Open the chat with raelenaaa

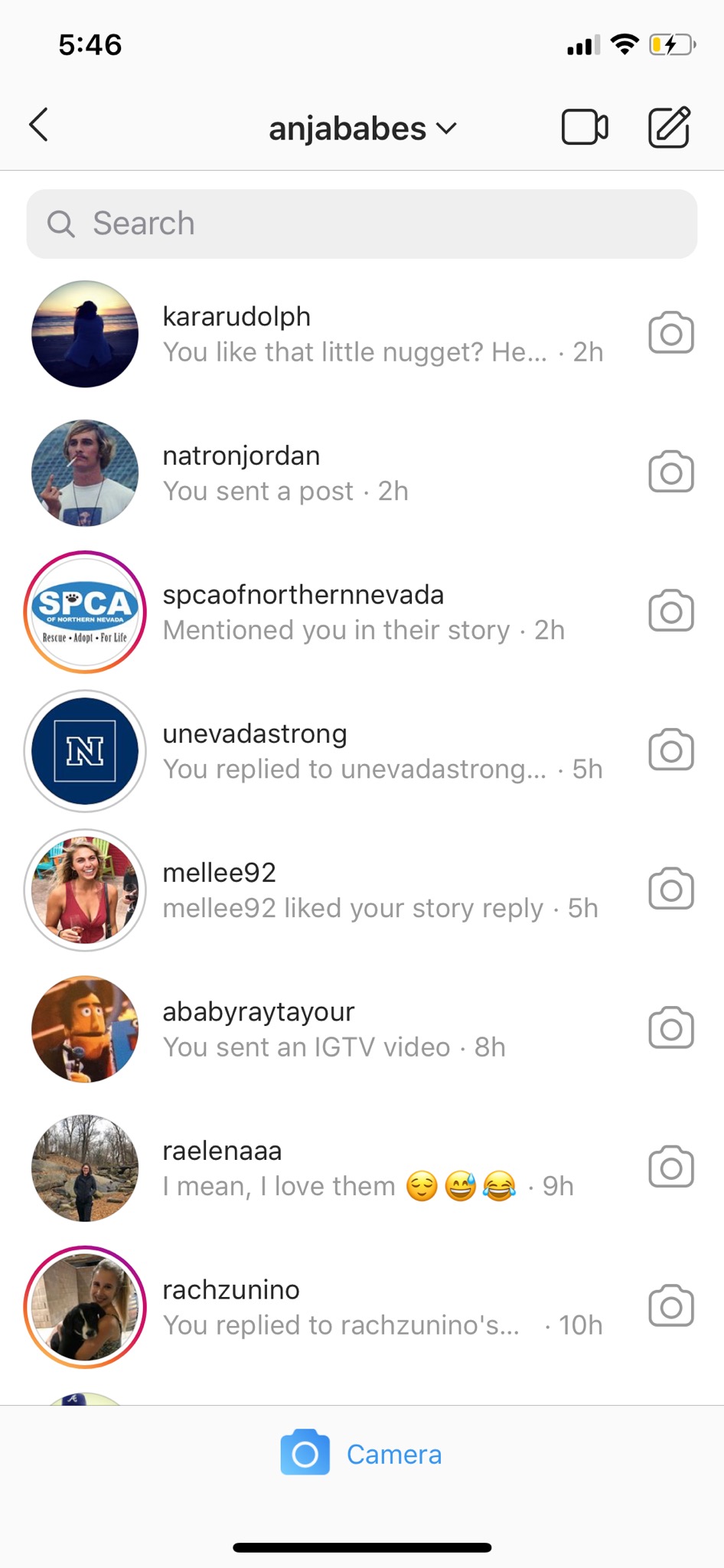point(383,1168)
